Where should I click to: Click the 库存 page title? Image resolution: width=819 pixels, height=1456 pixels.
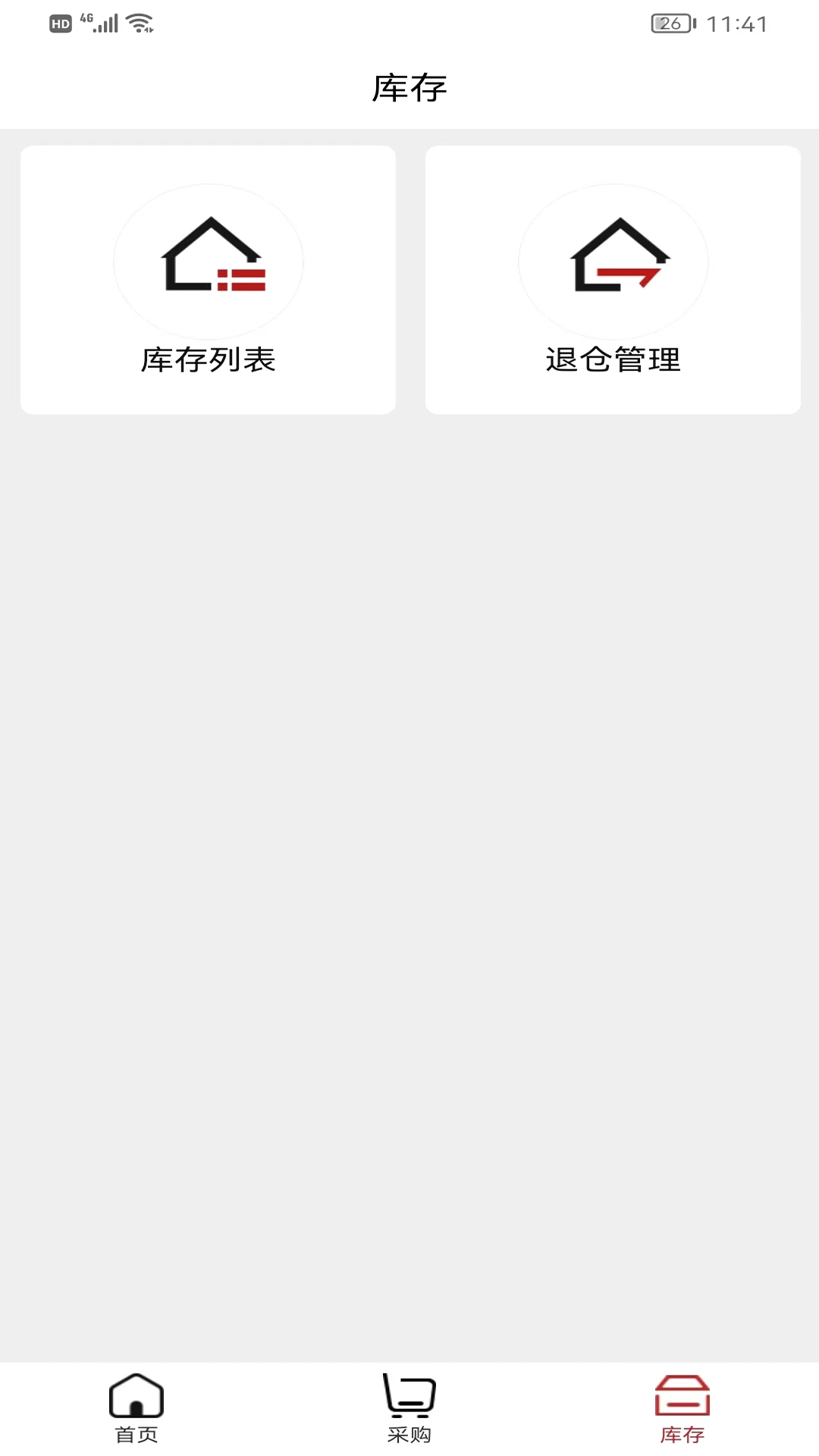[409, 87]
